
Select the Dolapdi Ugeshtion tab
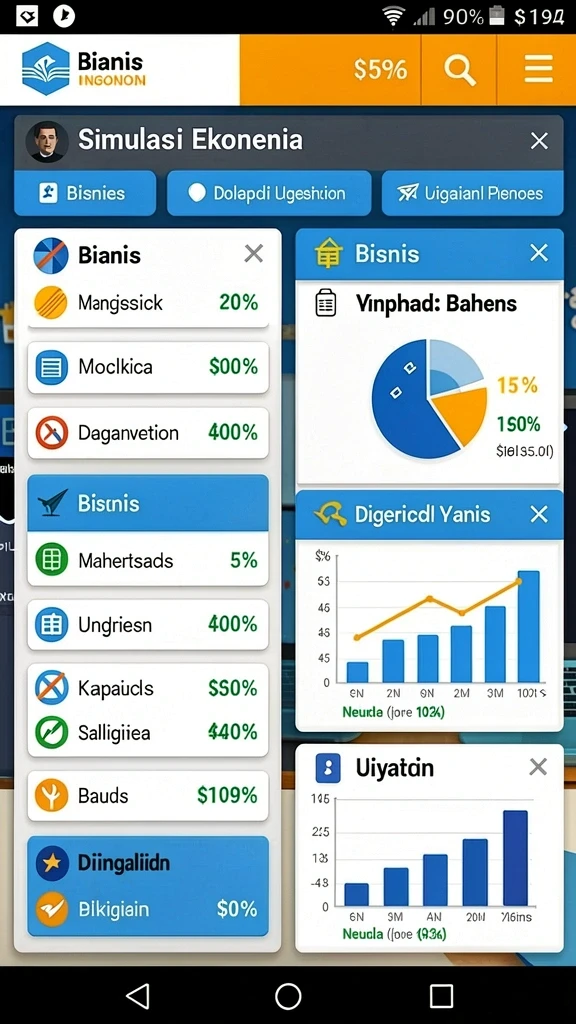click(x=269, y=193)
